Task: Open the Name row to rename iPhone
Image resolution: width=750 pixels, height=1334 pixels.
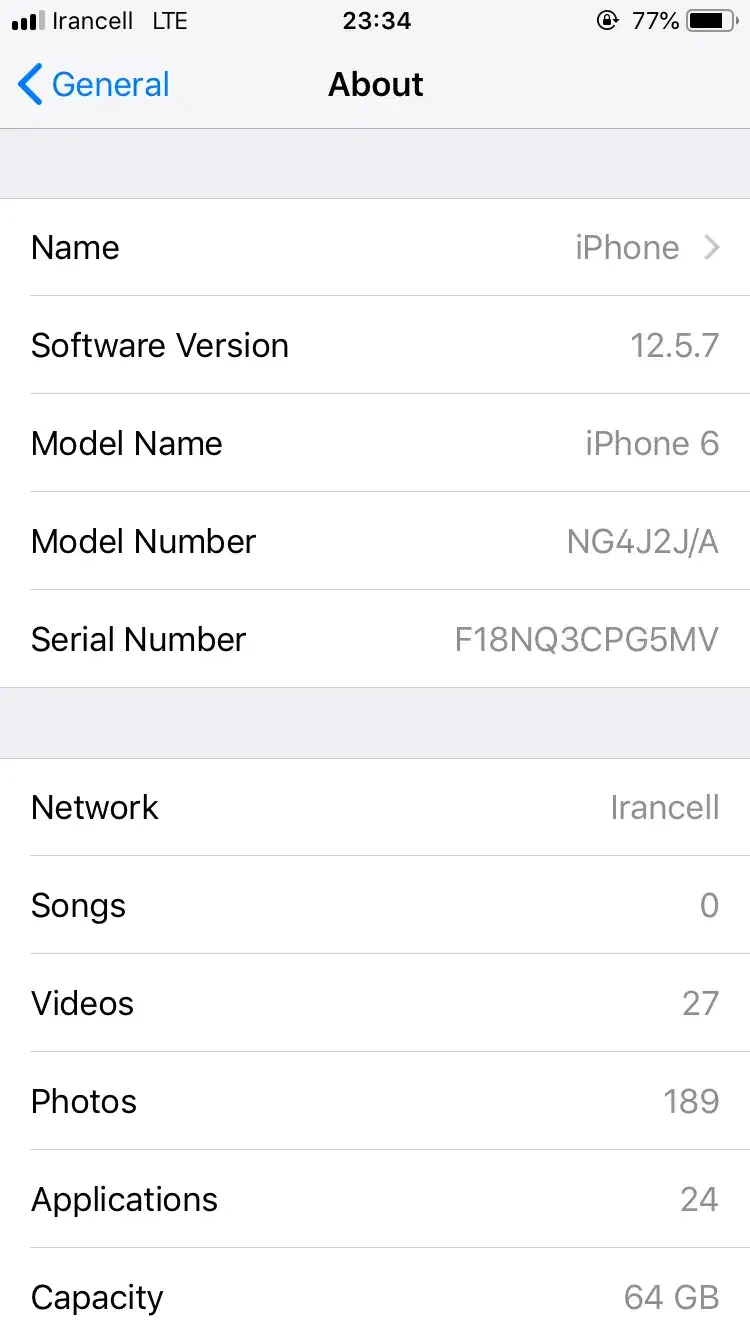Action: (375, 247)
